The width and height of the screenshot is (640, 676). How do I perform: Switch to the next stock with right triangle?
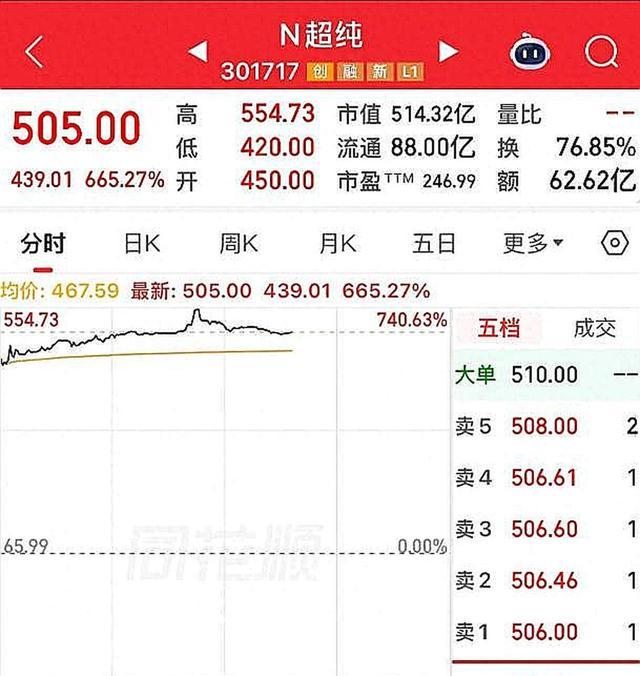point(448,52)
